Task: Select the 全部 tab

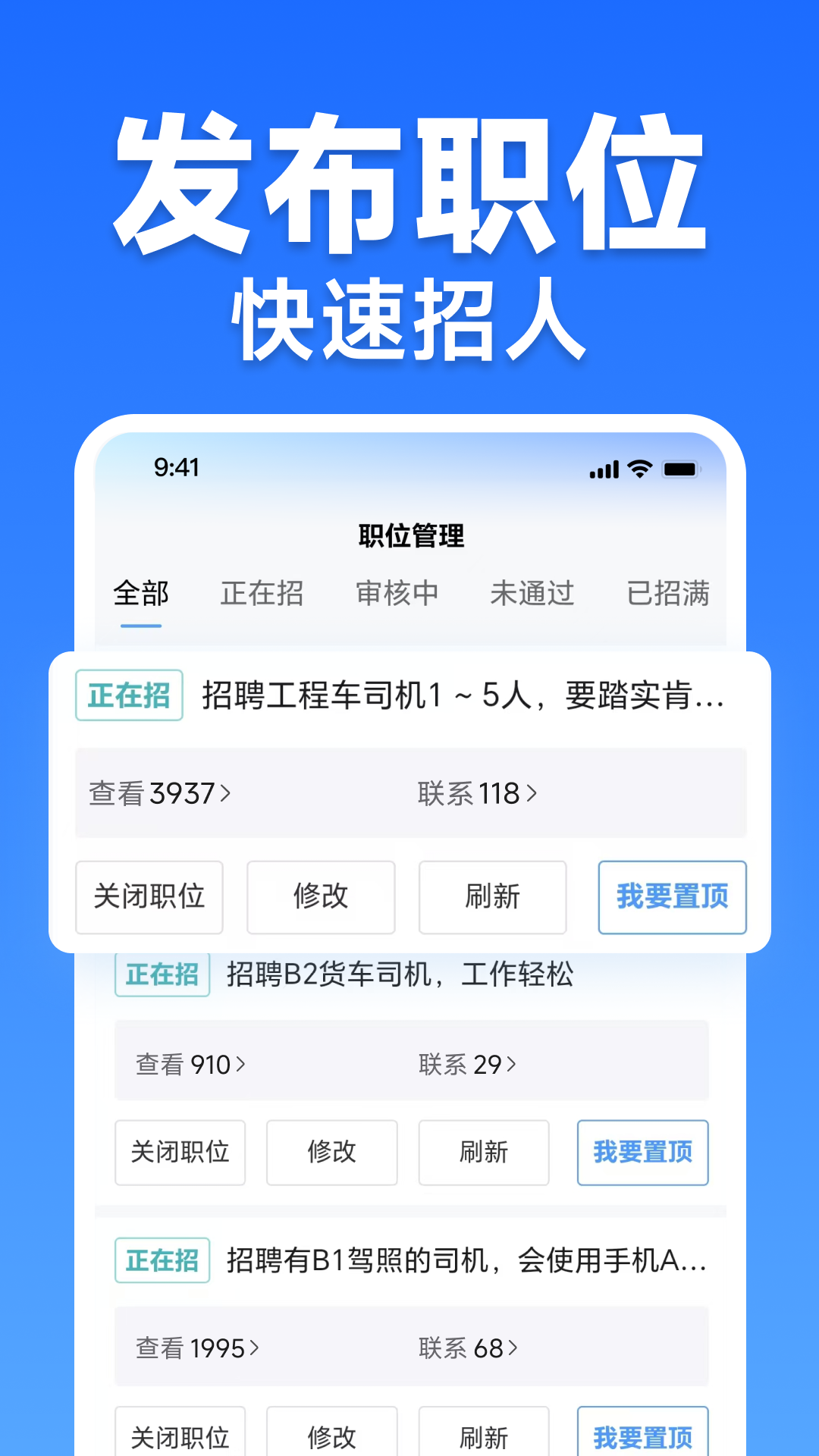Action: [x=140, y=595]
